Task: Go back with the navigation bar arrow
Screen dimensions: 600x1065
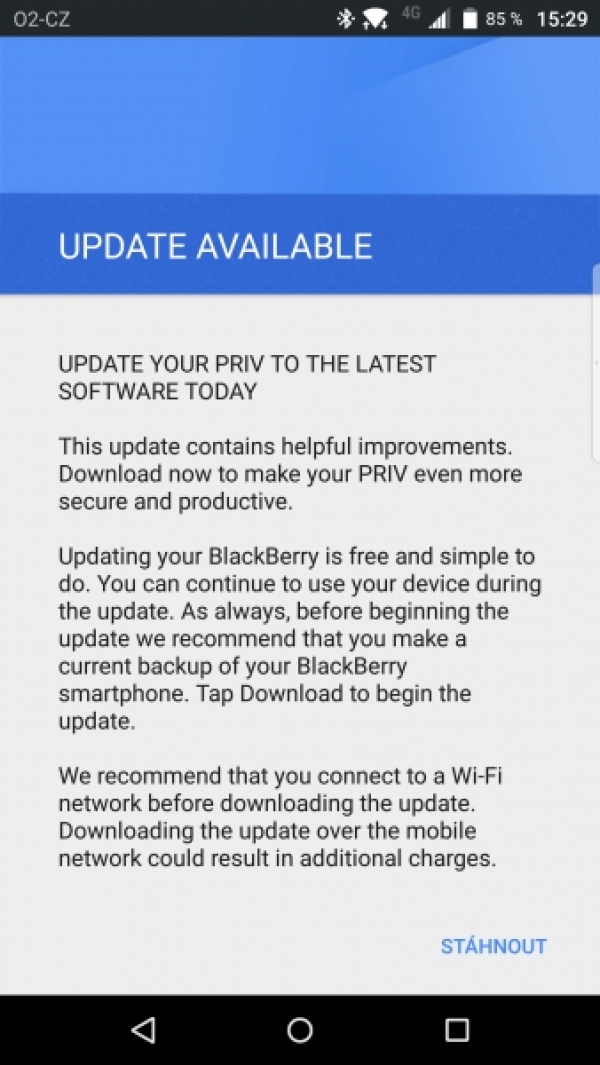Action: tap(143, 1030)
